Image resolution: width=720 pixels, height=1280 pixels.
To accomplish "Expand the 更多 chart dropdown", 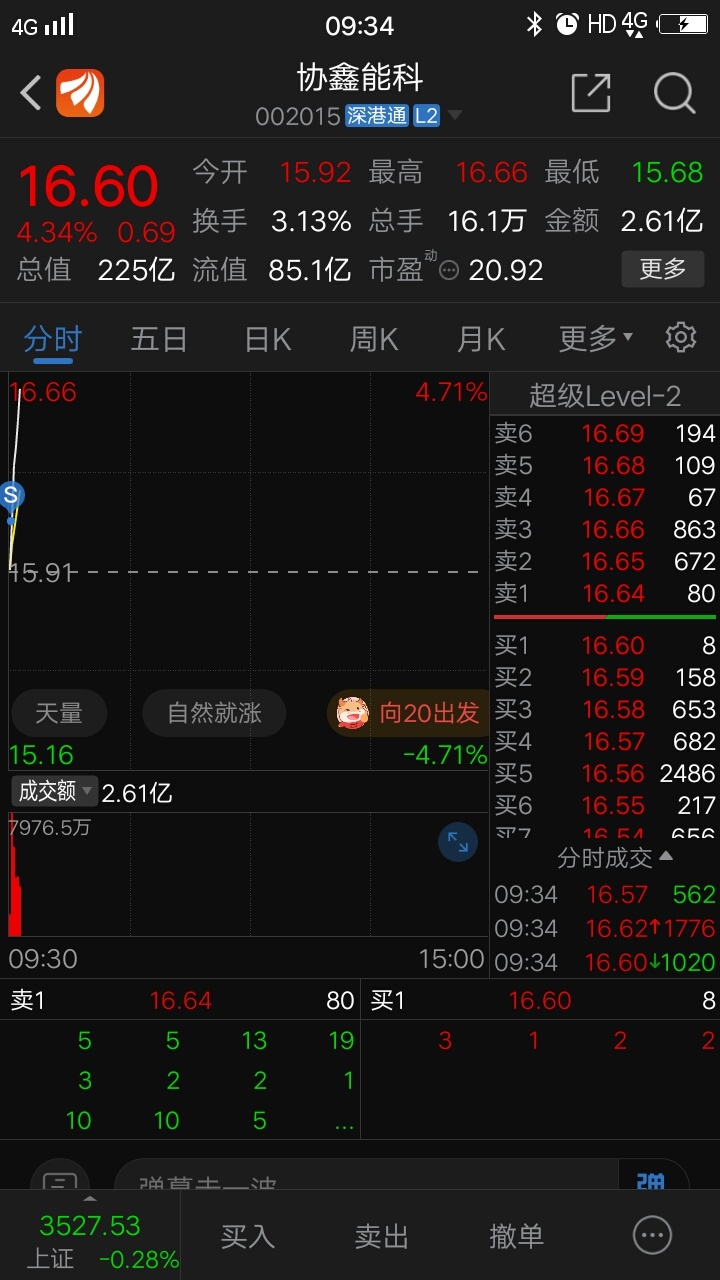I will click(x=596, y=339).
